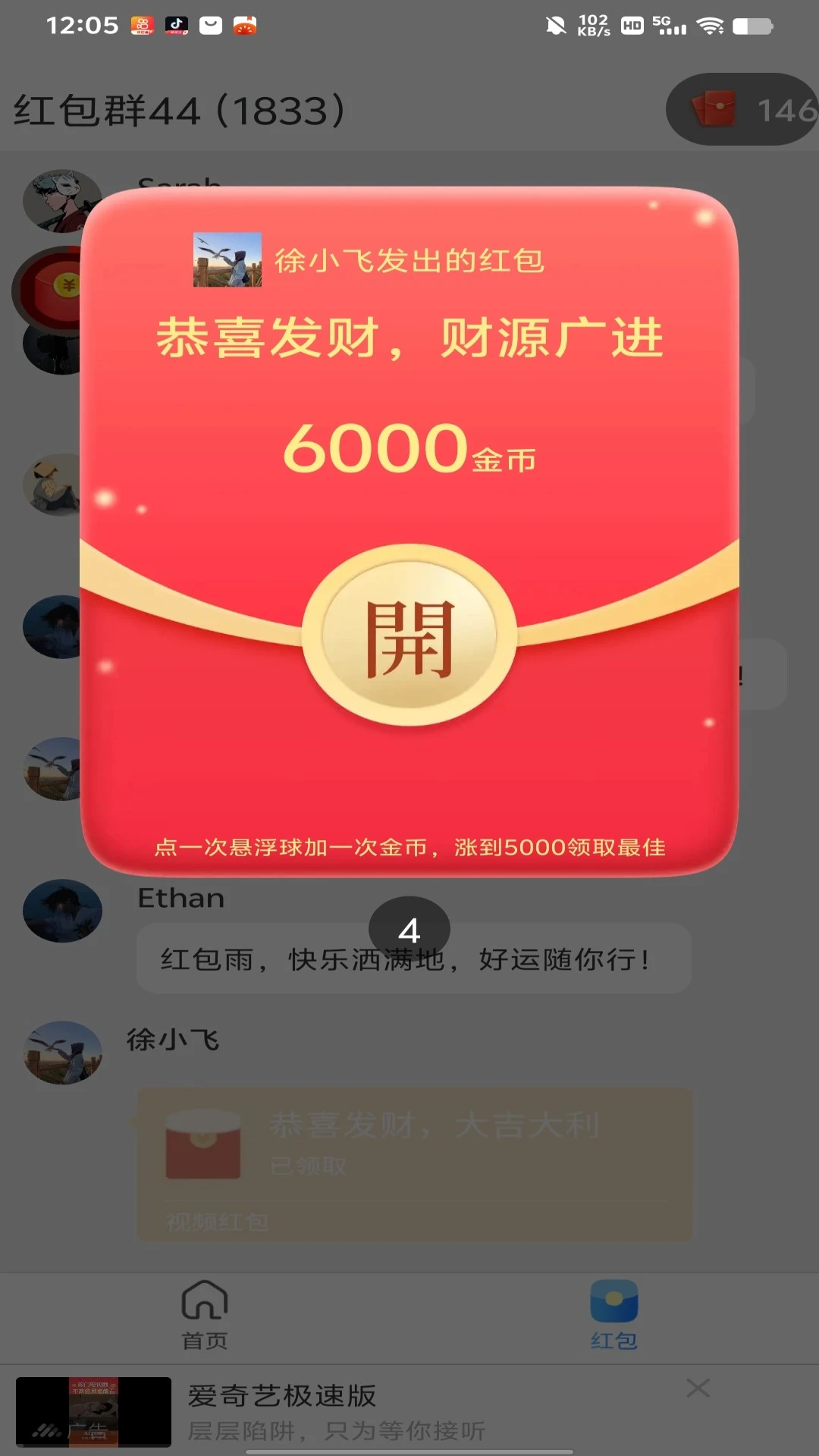Screen dimensions: 819x1456
Task: Switch to the 首页 tab
Action: point(205,1313)
